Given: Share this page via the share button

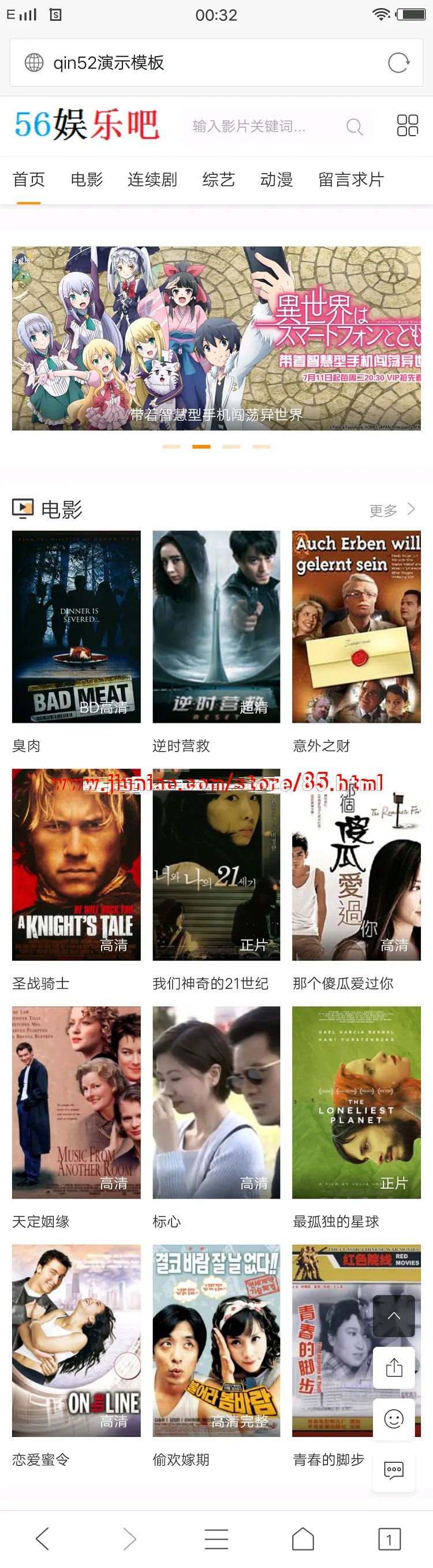Looking at the screenshot, I should pos(394,1368).
